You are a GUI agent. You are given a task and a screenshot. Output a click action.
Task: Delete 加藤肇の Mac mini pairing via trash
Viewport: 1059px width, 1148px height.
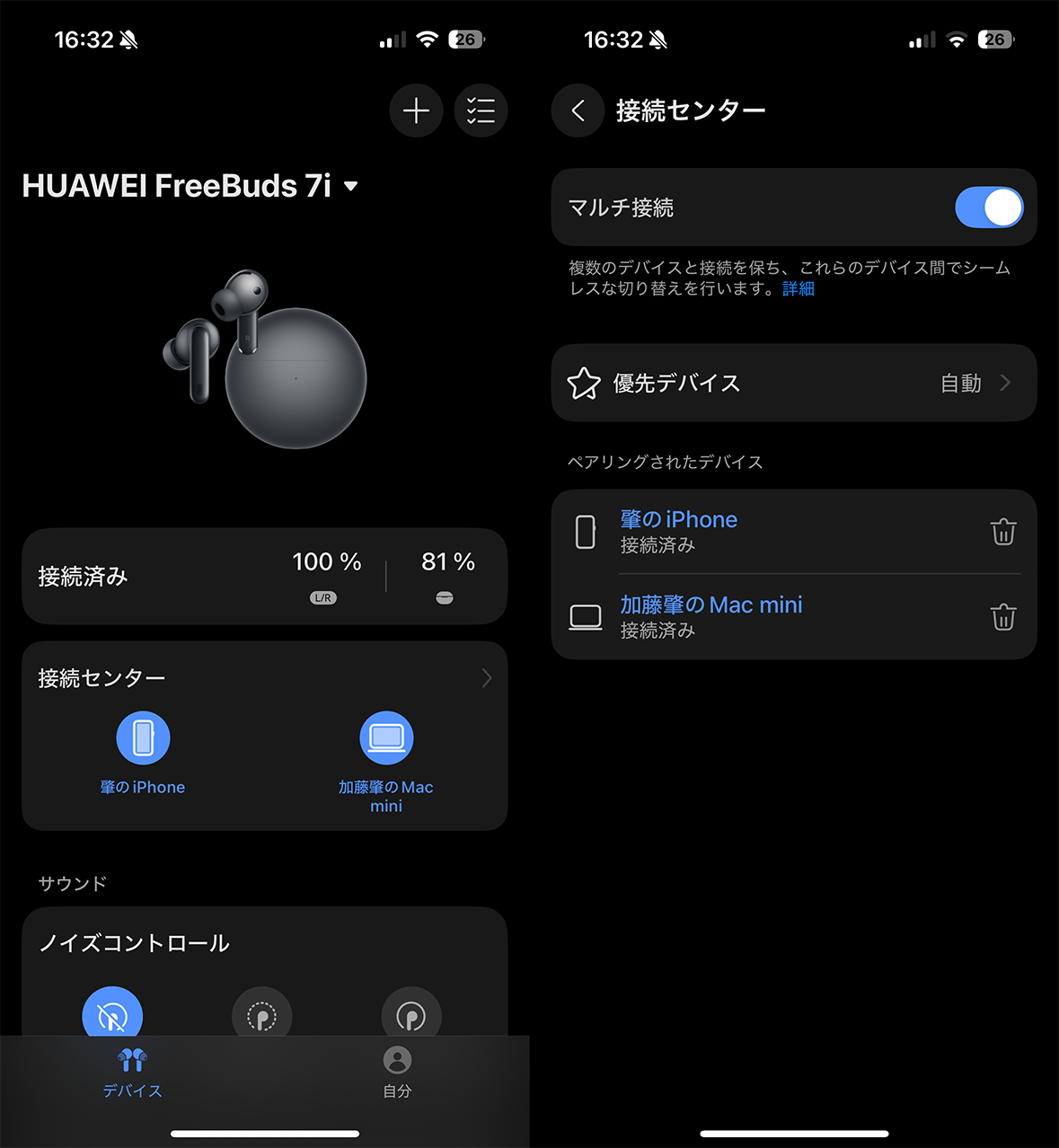click(x=1002, y=617)
